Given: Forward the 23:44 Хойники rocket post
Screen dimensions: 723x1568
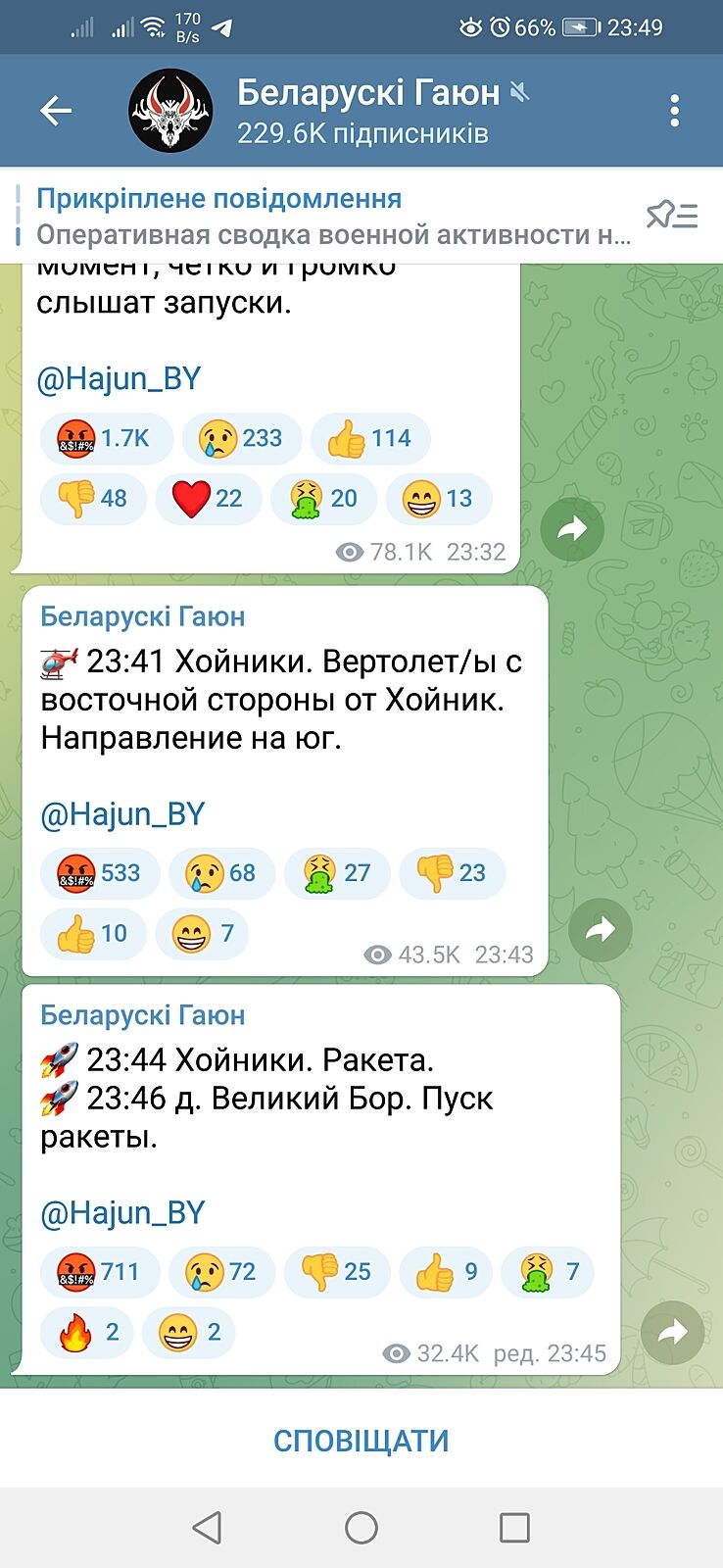Looking at the screenshot, I should pos(672,1332).
